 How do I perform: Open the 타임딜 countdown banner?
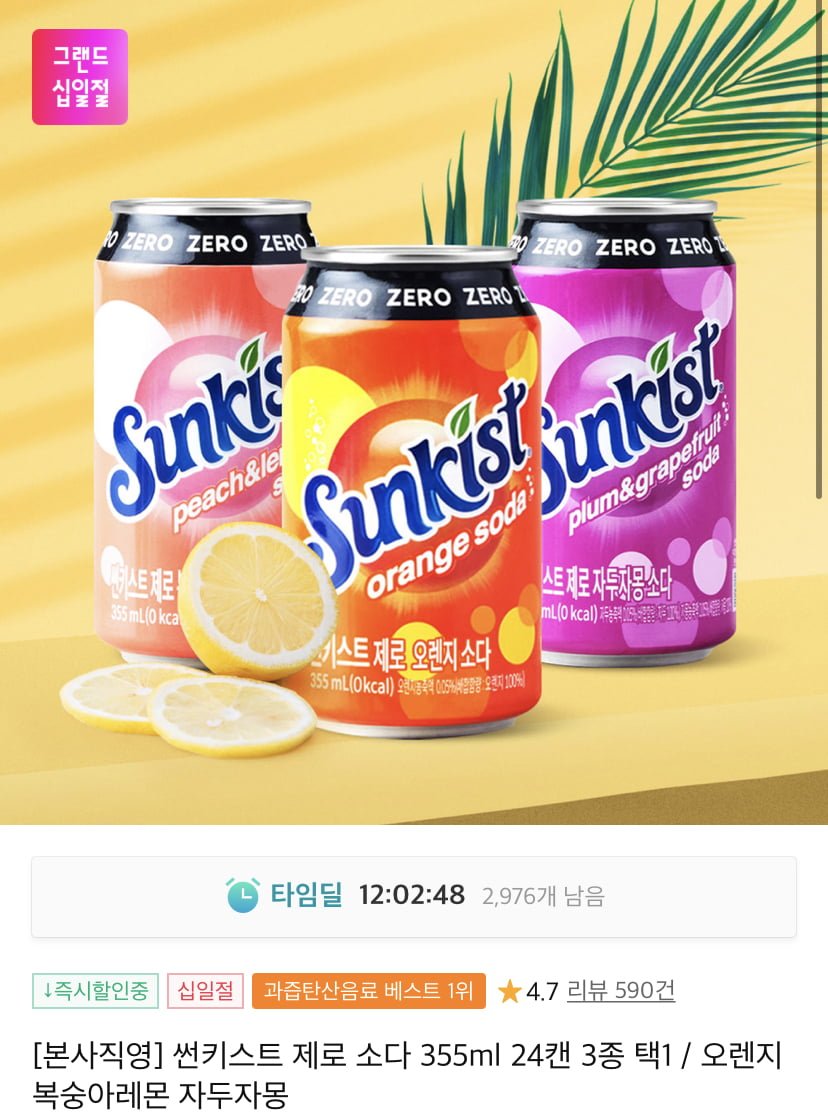[x=414, y=896]
